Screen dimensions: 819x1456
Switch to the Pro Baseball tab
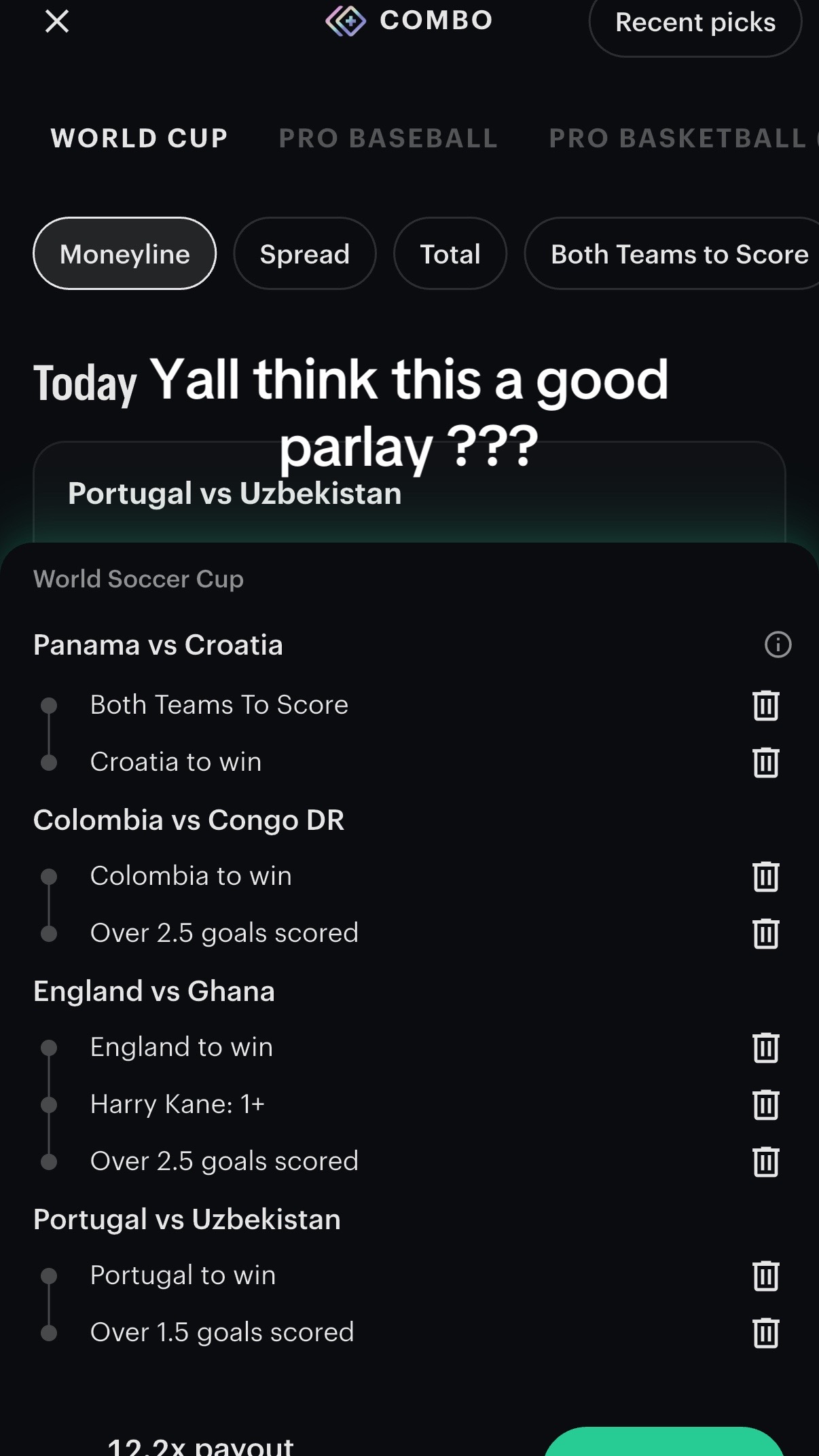click(388, 138)
